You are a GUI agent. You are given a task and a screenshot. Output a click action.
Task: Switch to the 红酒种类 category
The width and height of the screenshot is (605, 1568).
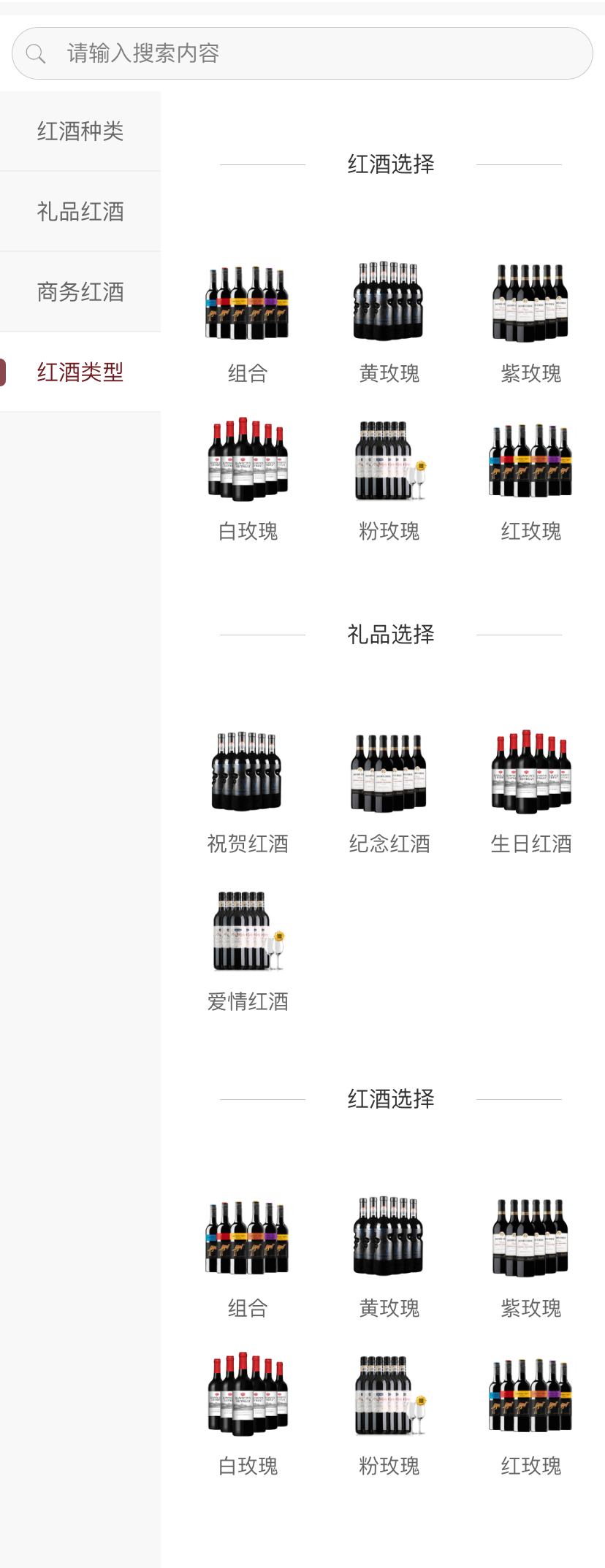point(80,131)
